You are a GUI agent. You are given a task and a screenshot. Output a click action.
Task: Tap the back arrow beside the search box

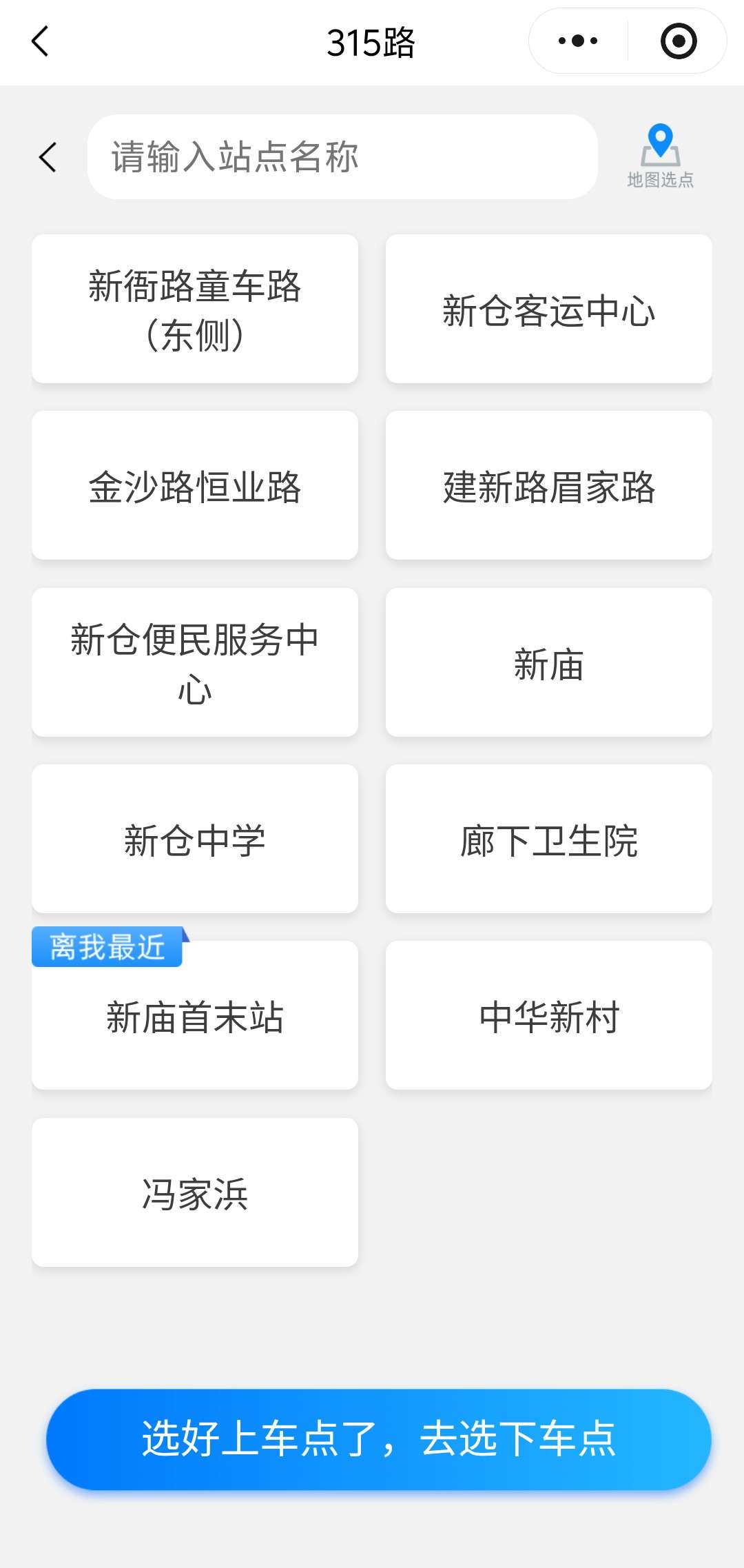tap(48, 157)
